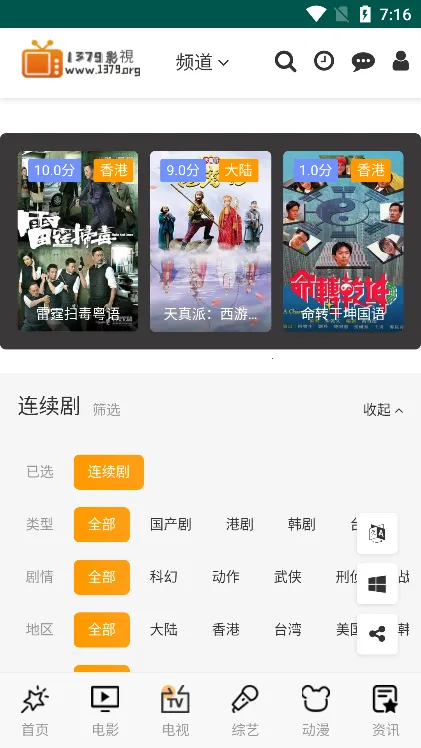Screen dimensions: 421x748
Task: Open the messages speech bubble icon
Action: 363,62
